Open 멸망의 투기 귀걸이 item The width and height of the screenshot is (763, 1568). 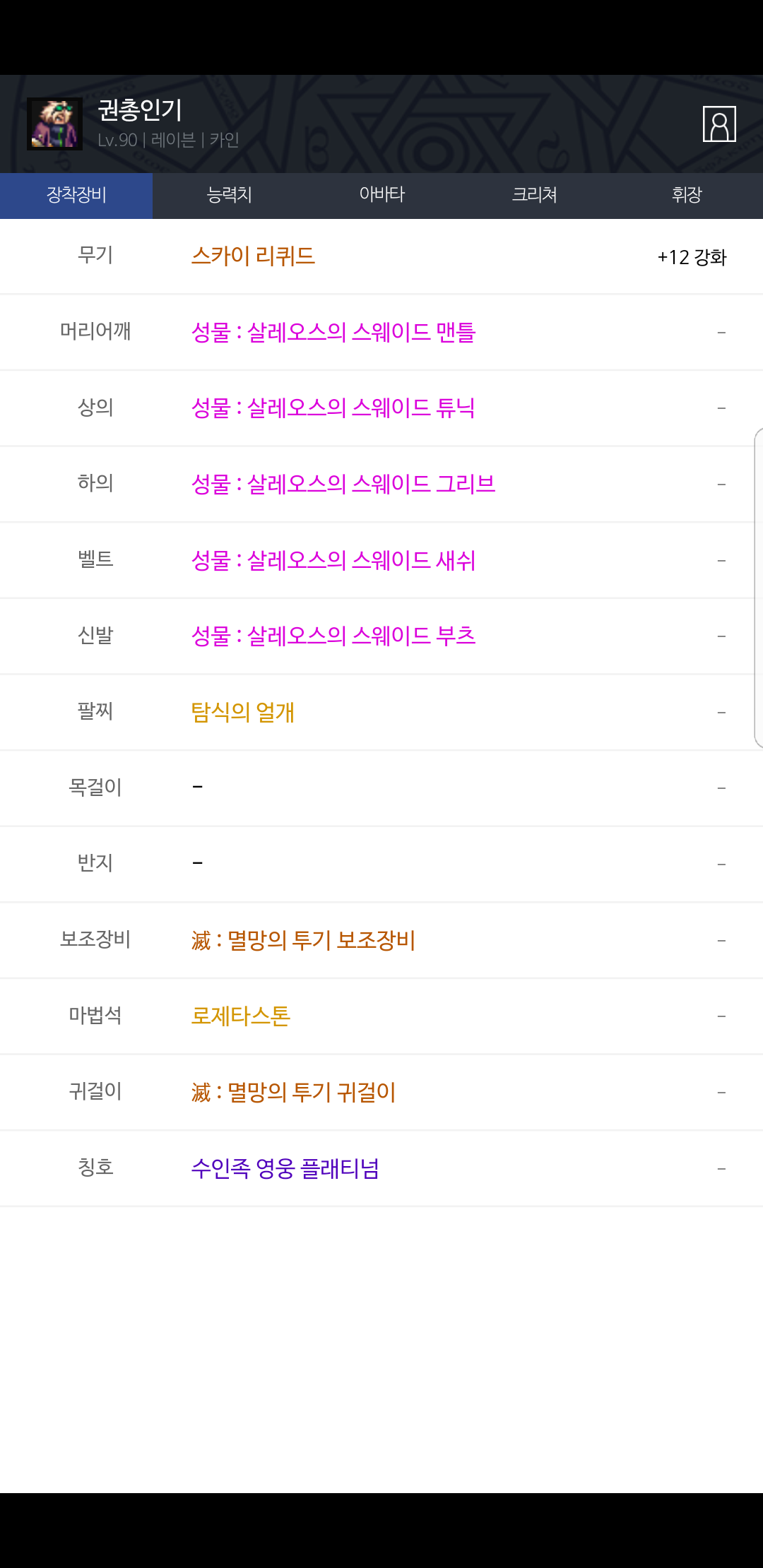click(293, 1093)
